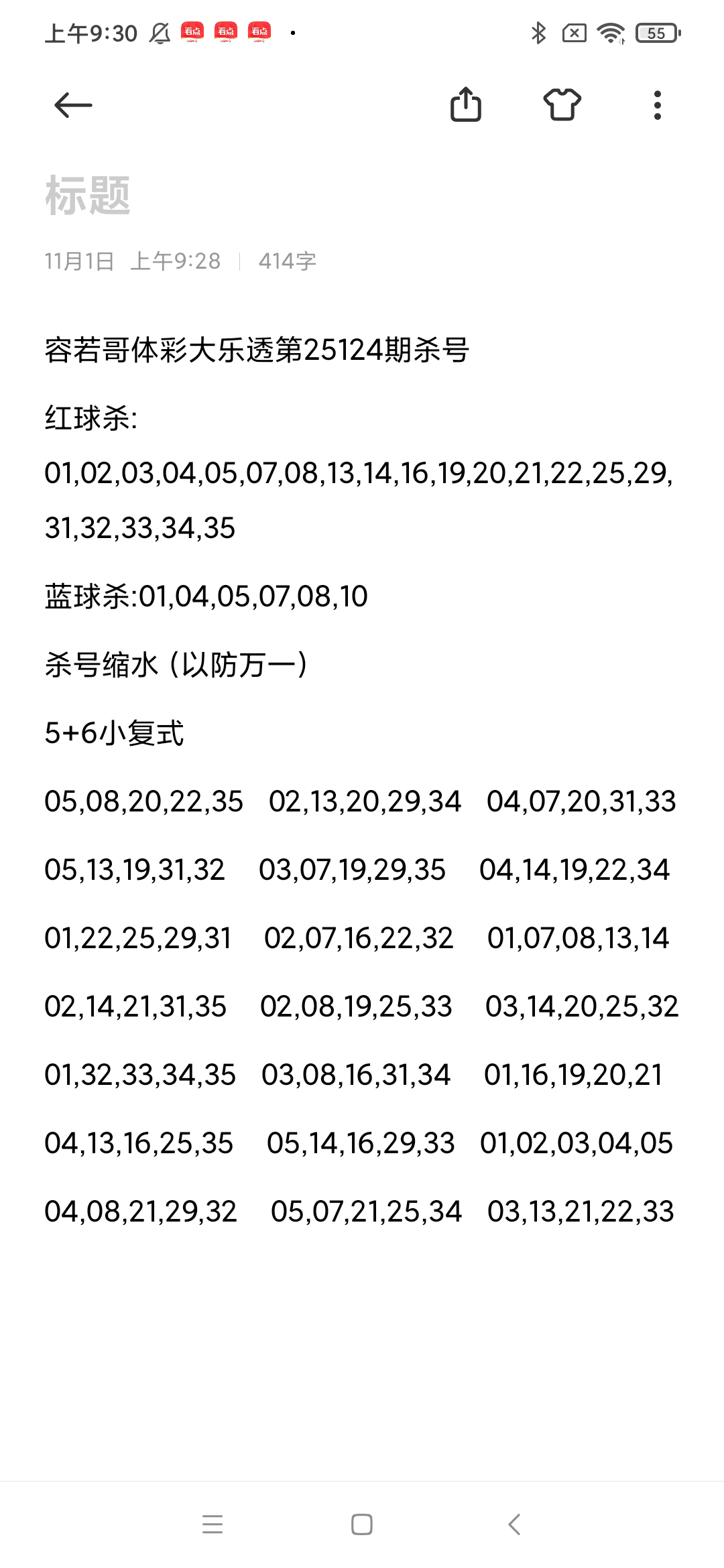The width and height of the screenshot is (724, 1568).
Task: Open the three-dot overflow menu
Action: [656, 105]
